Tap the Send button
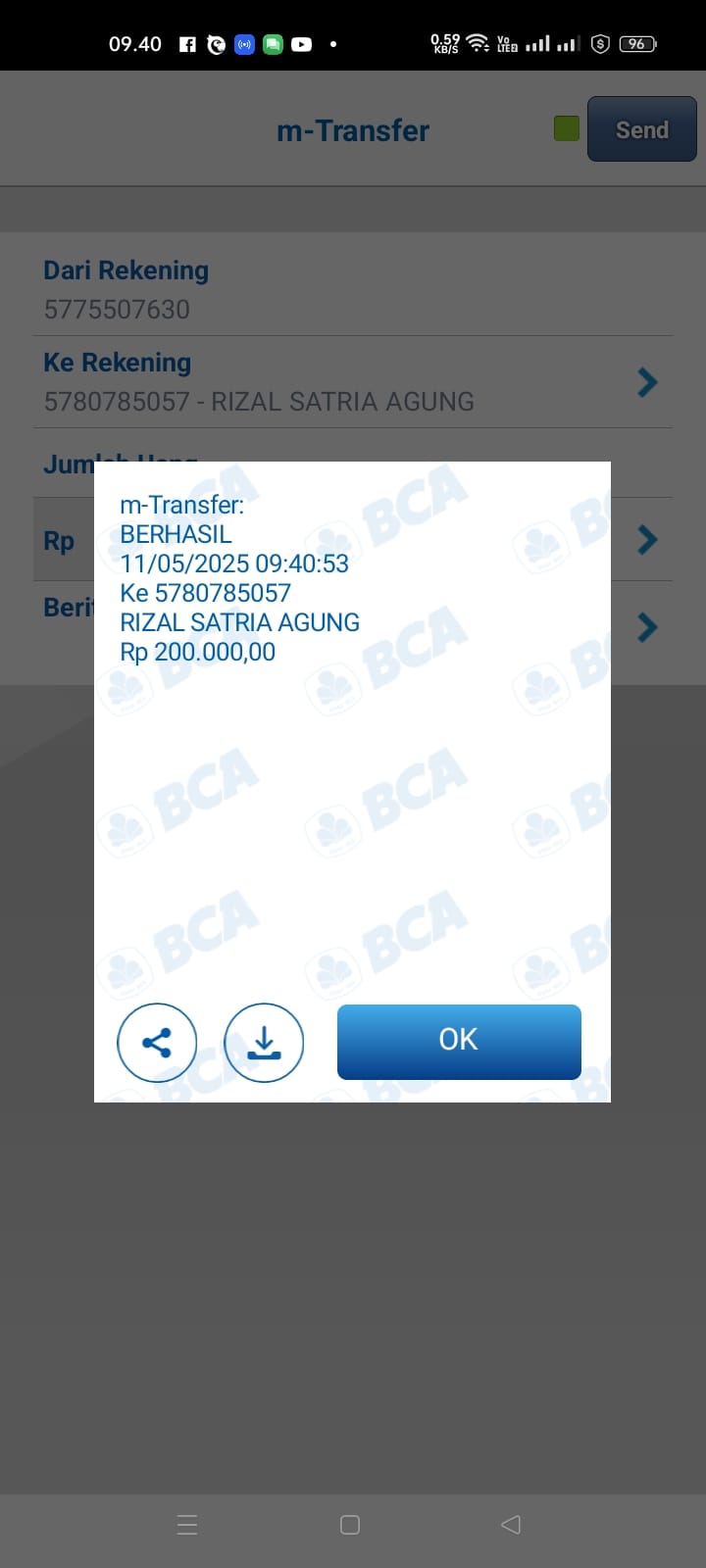The height and width of the screenshot is (1568, 706). click(x=641, y=129)
